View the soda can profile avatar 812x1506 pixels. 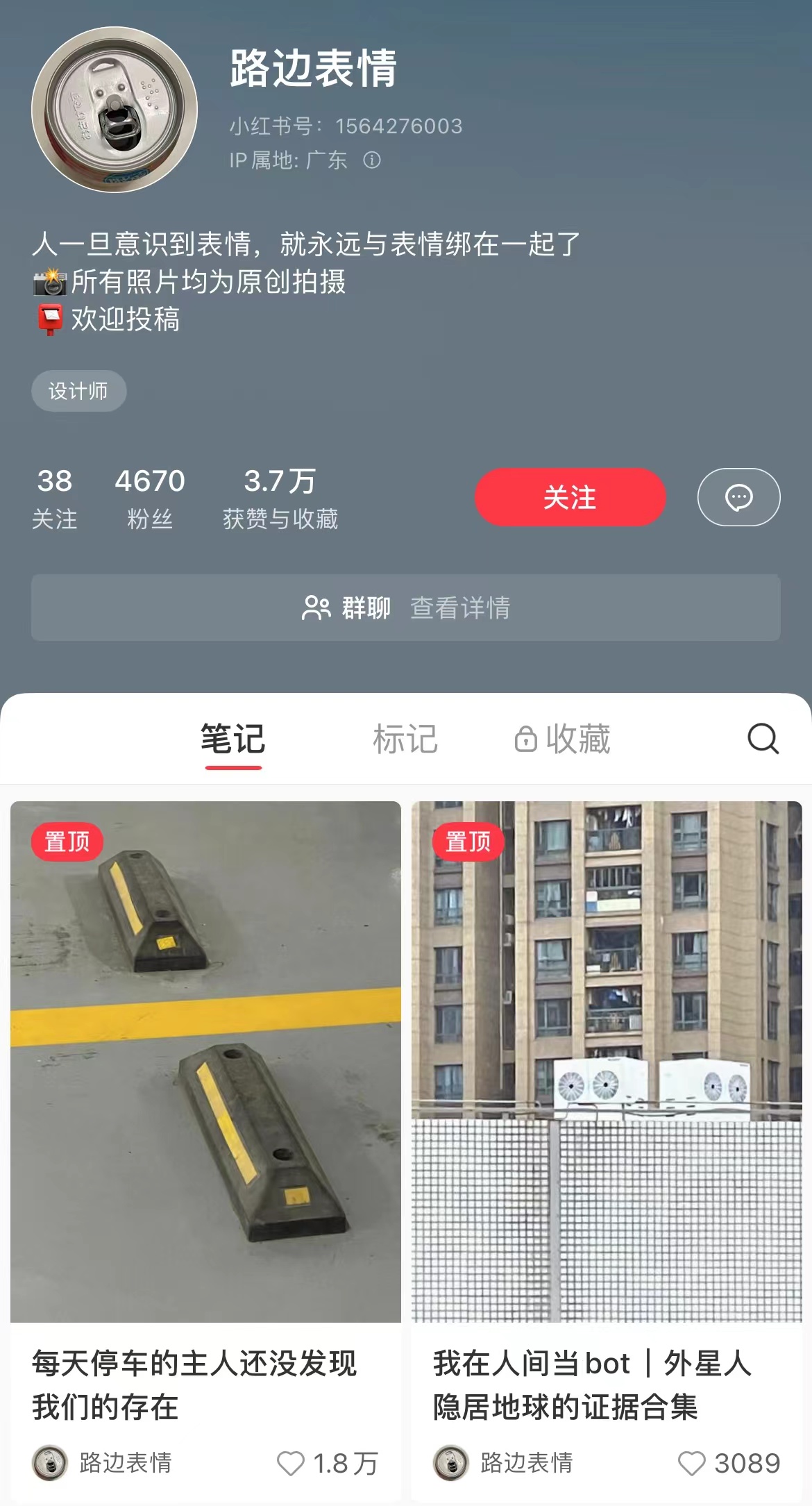(x=115, y=110)
